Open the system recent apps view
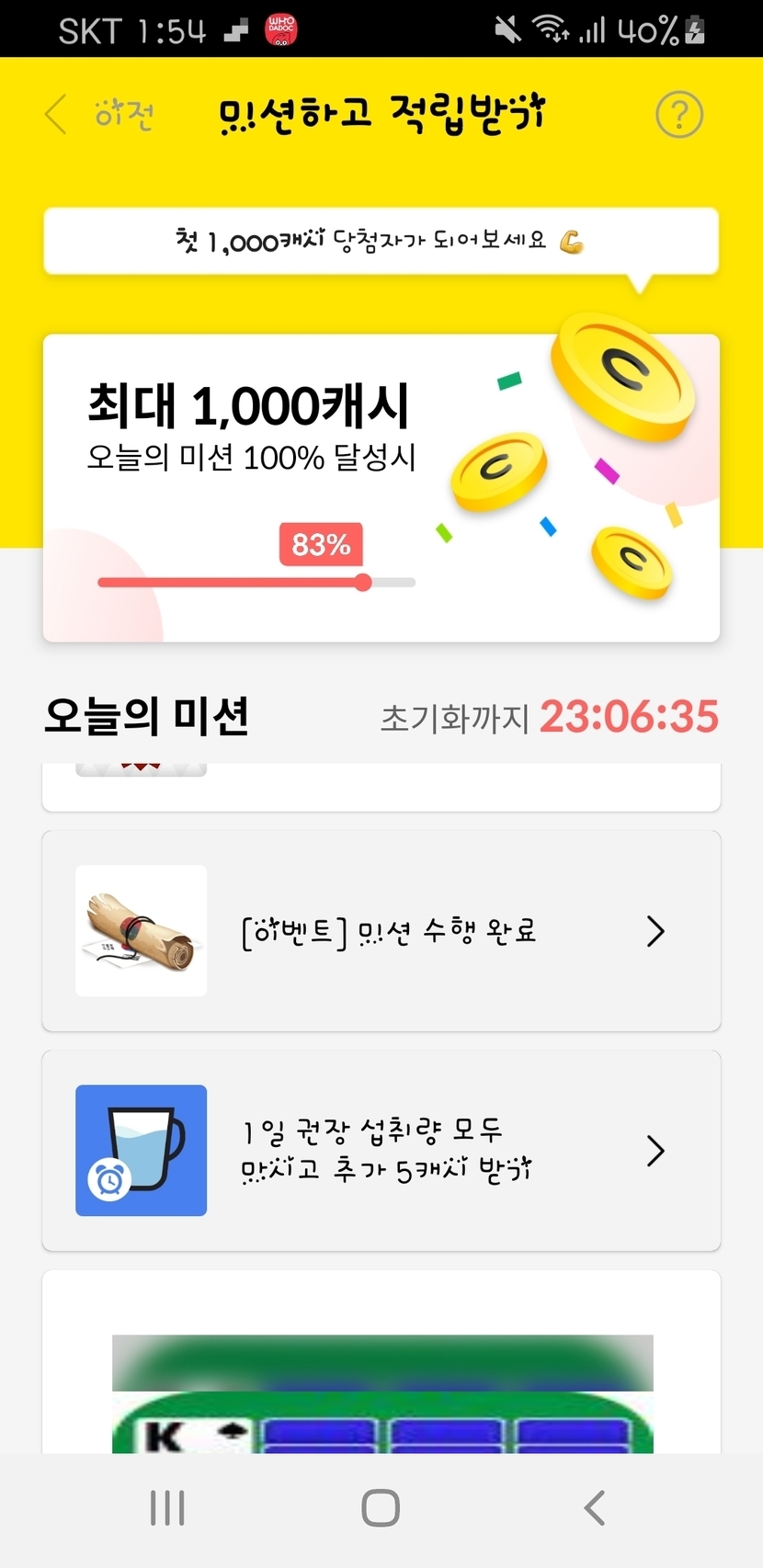The image size is (763, 1568). (167, 1508)
